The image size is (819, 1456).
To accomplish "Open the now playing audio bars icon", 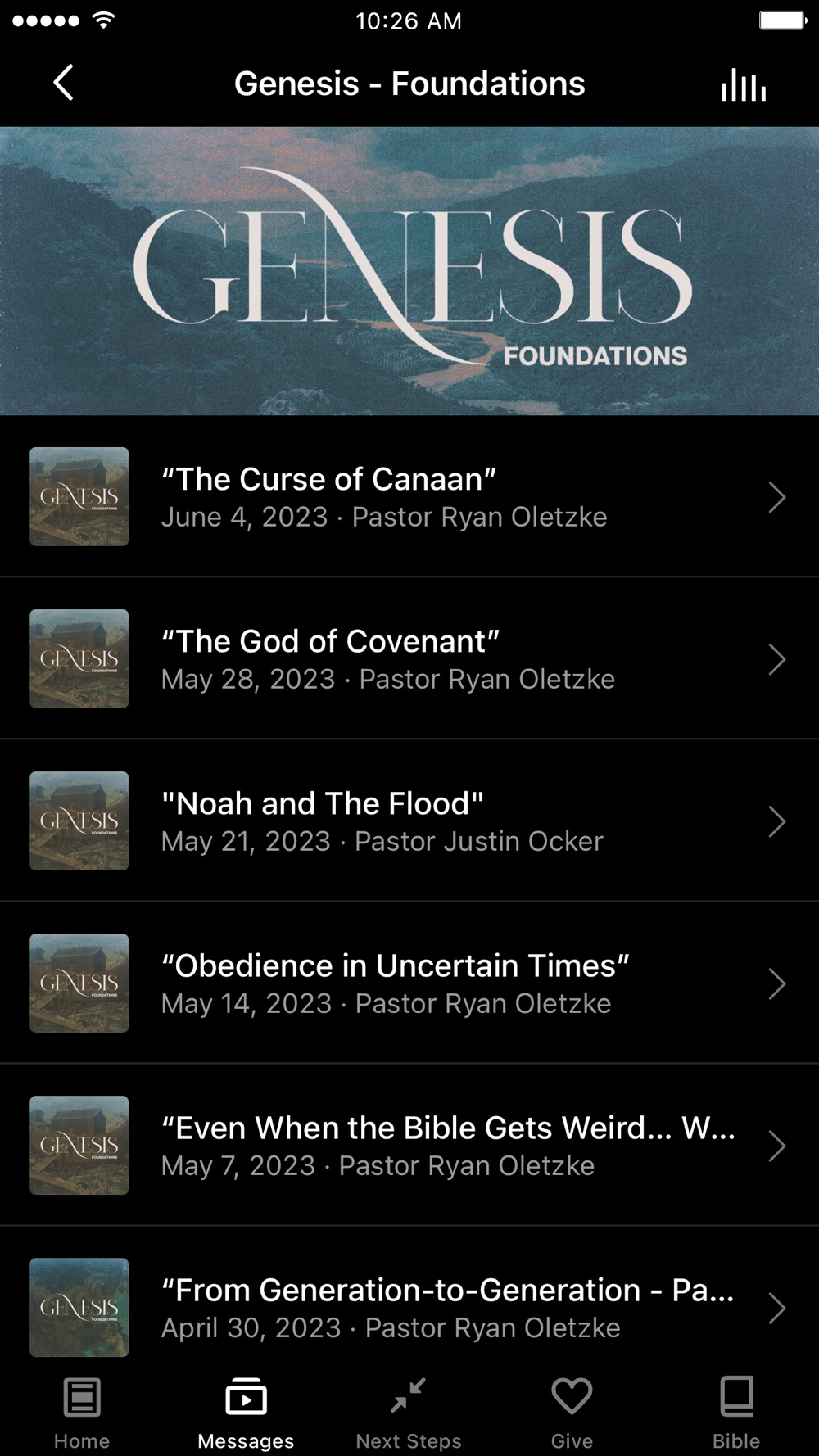I will coord(743,84).
